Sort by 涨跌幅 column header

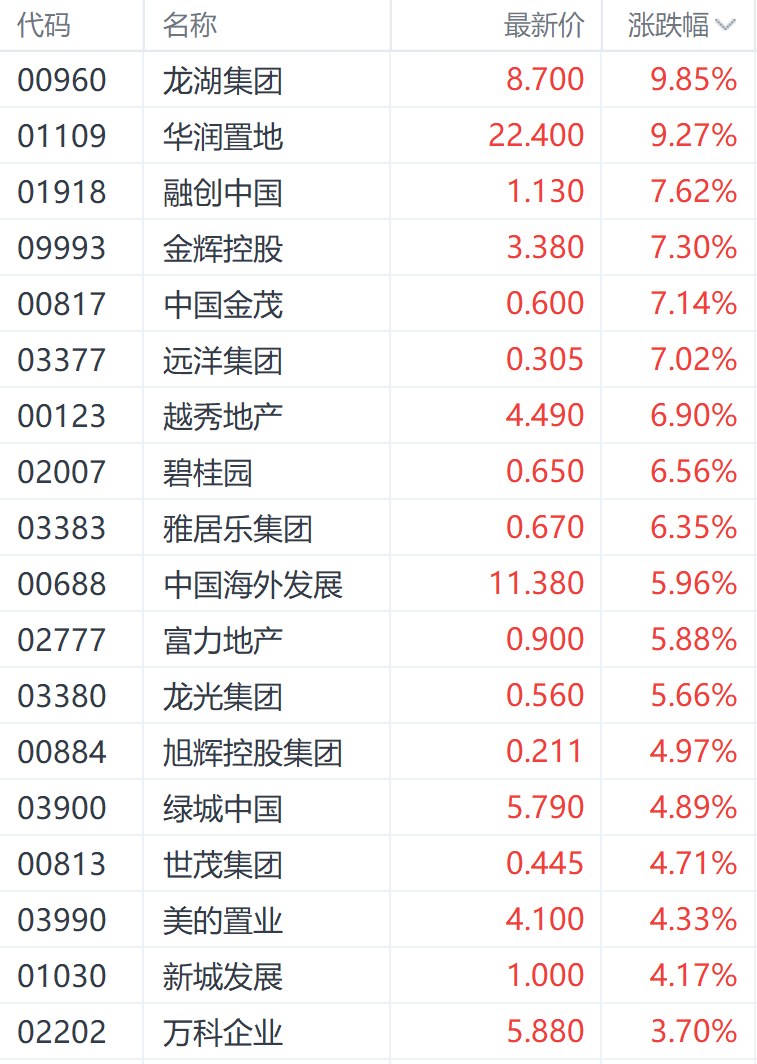click(x=680, y=25)
